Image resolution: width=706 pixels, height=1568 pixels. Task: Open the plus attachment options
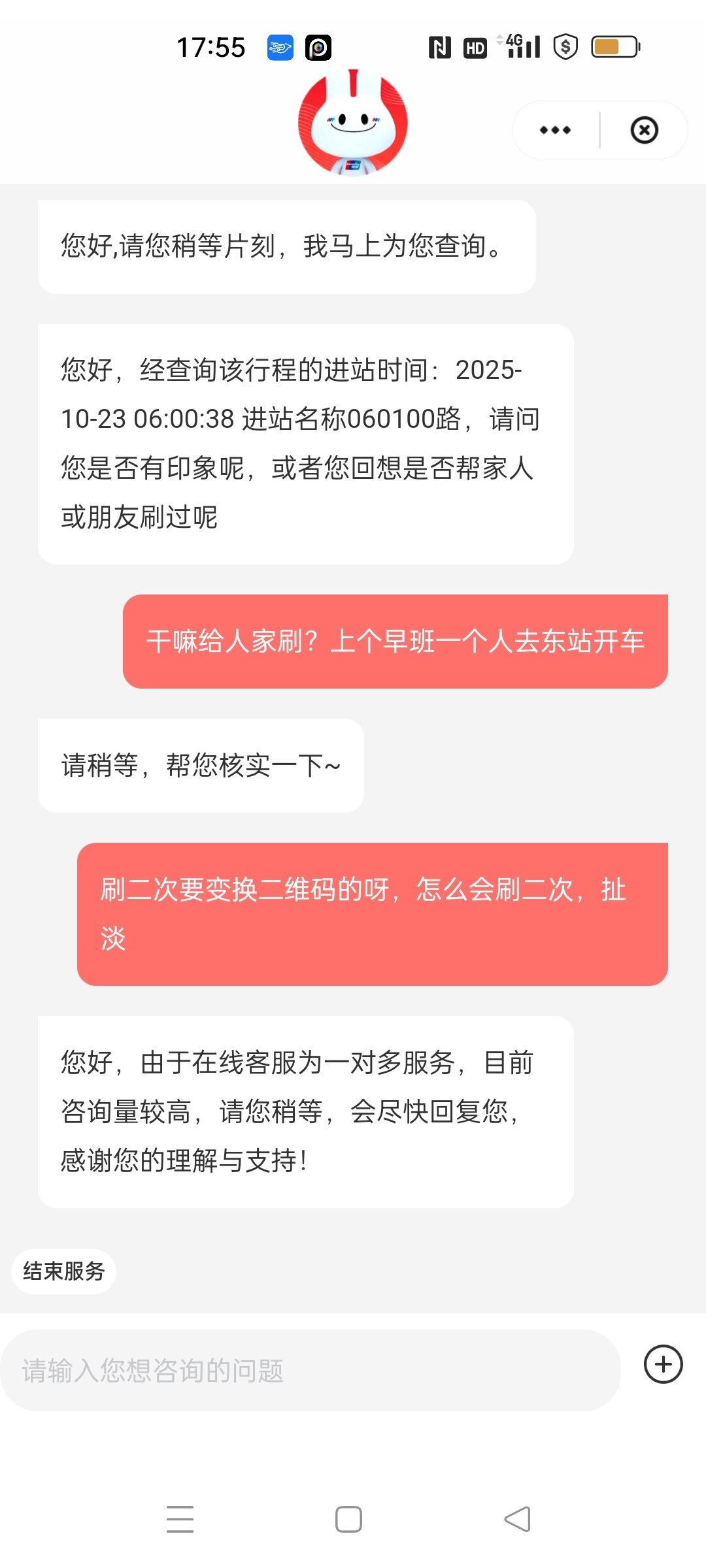(x=663, y=1364)
